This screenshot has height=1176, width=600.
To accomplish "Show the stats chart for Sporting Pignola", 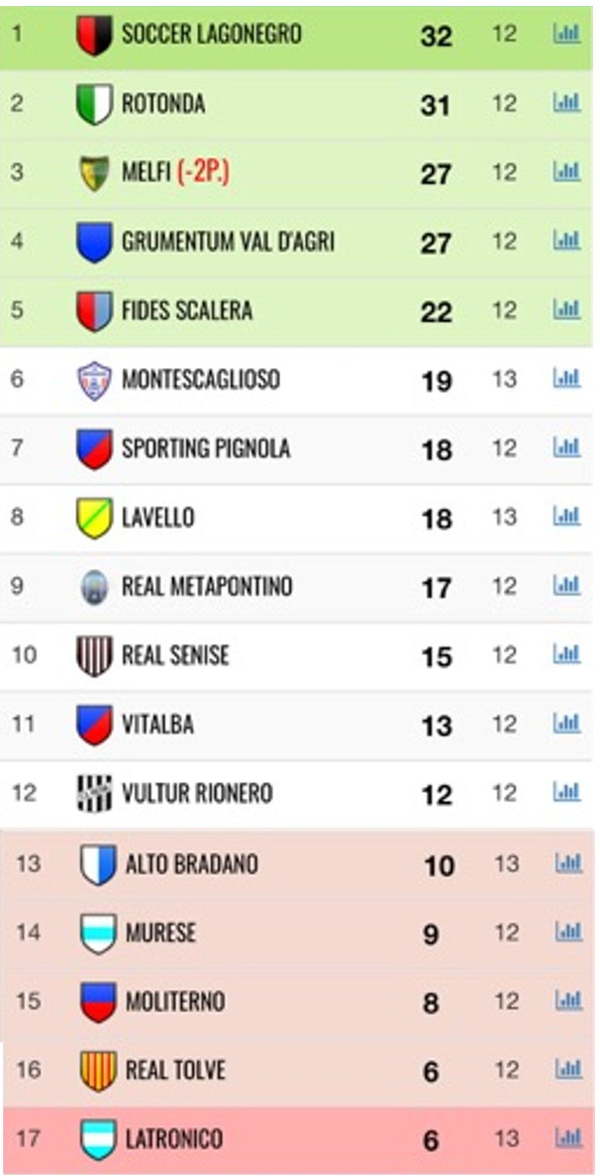I will coord(567,448).
